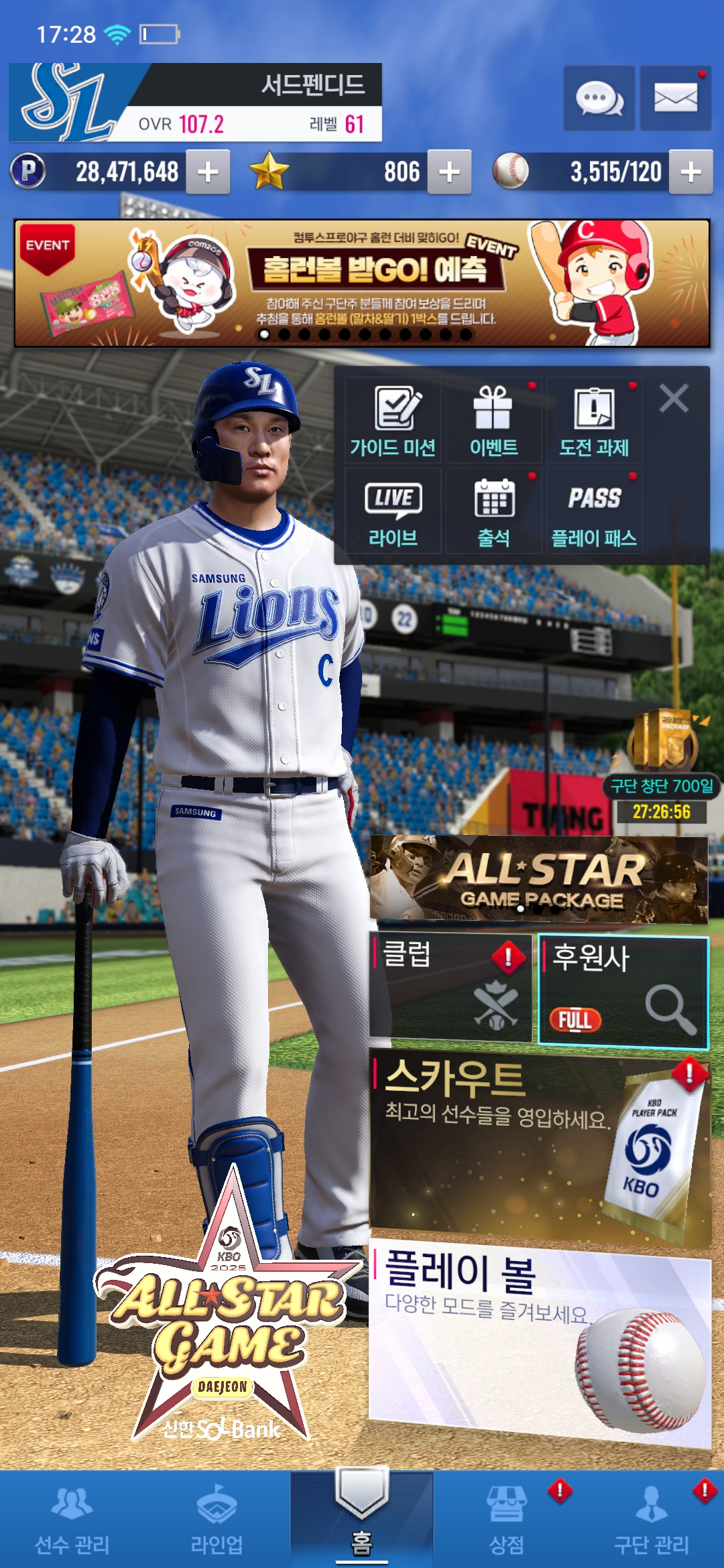
Task: Open 플레이 패스
Action: pyautogui.click(x=594, y=511)
